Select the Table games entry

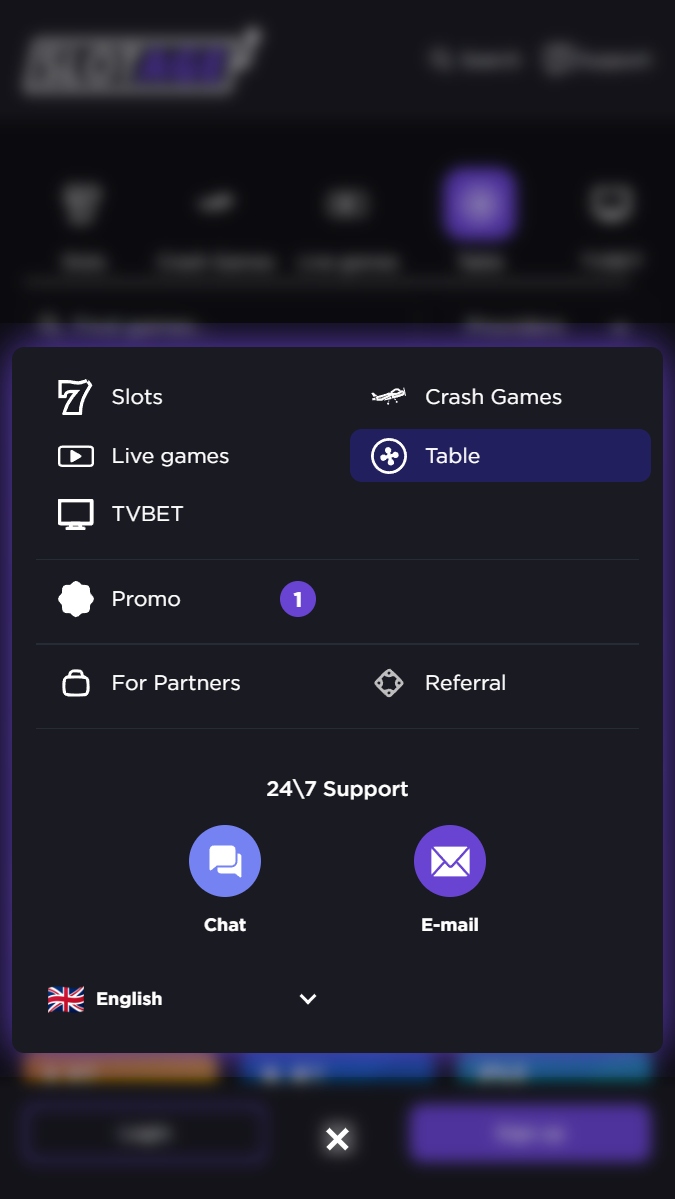[x=500, y=456]
